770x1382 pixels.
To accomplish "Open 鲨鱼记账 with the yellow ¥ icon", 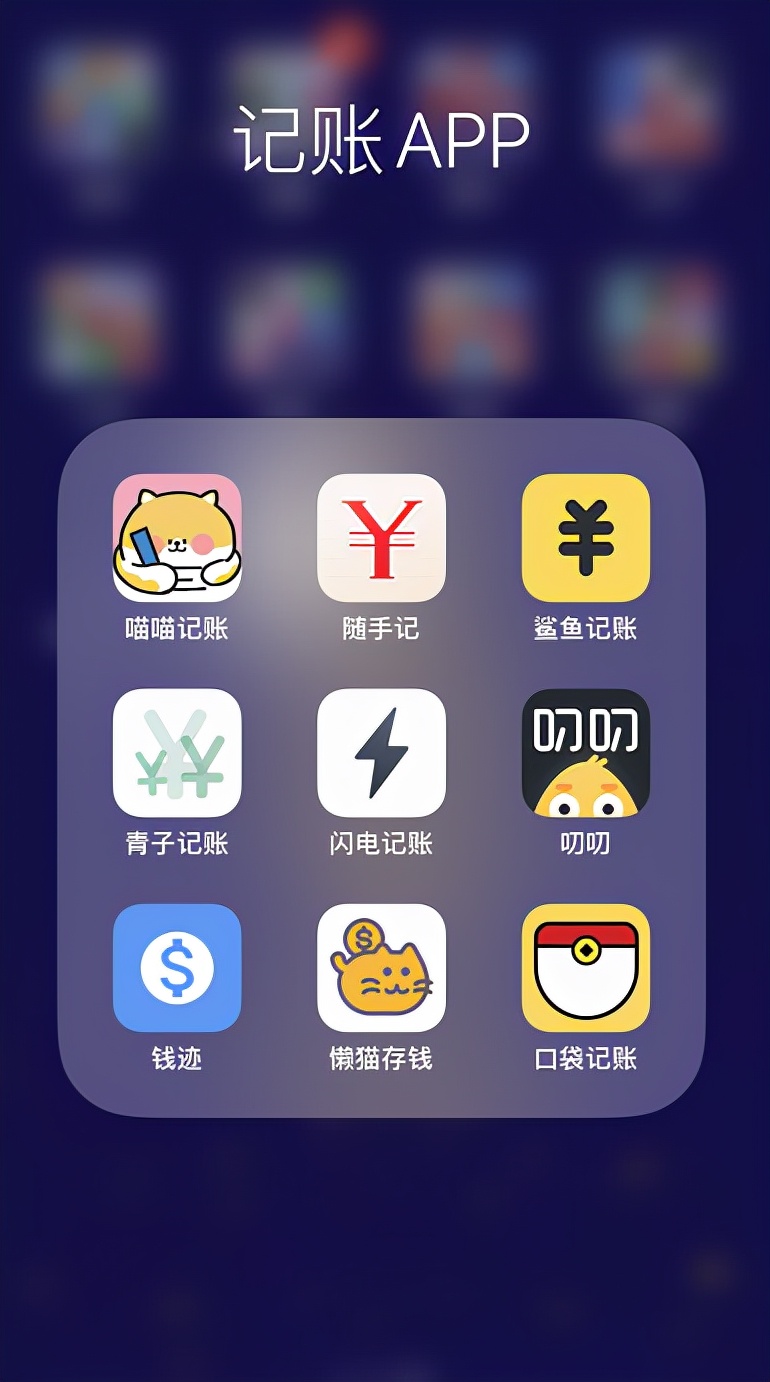I will (586, 540).
